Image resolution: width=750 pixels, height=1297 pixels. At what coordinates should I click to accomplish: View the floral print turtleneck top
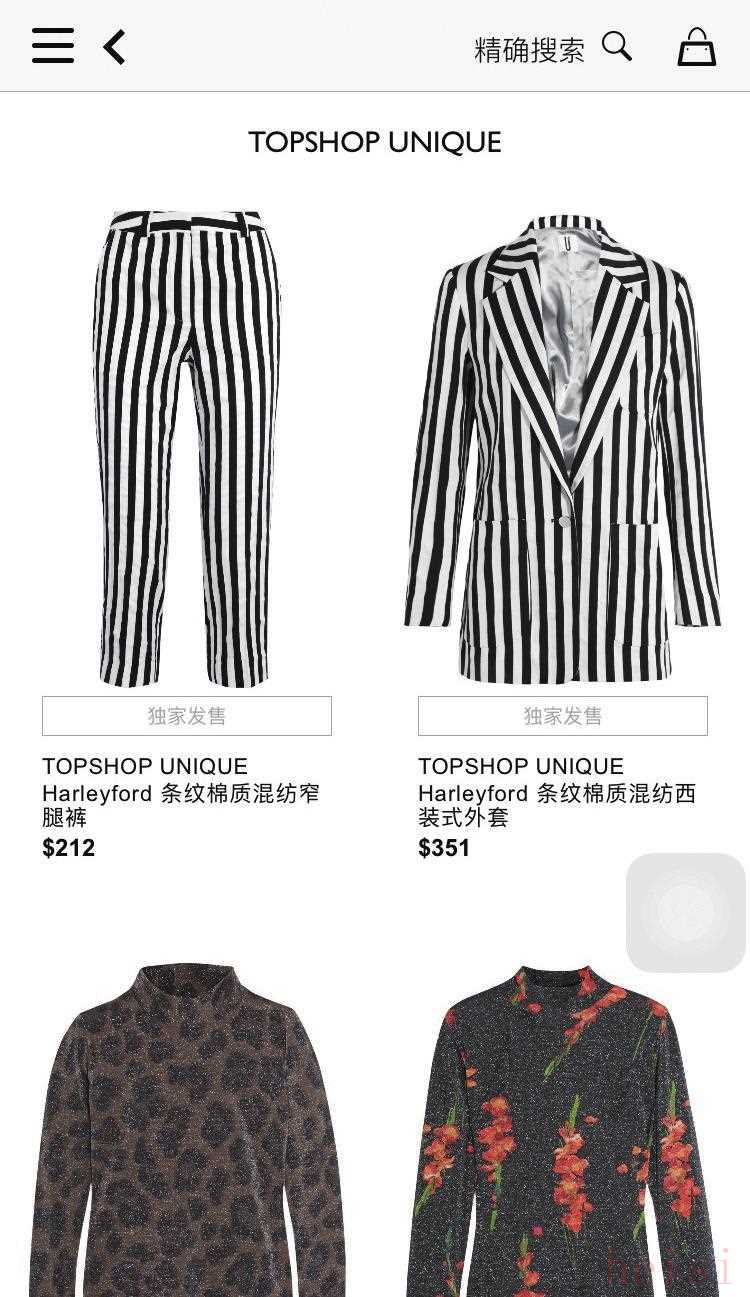(562, 1130)
